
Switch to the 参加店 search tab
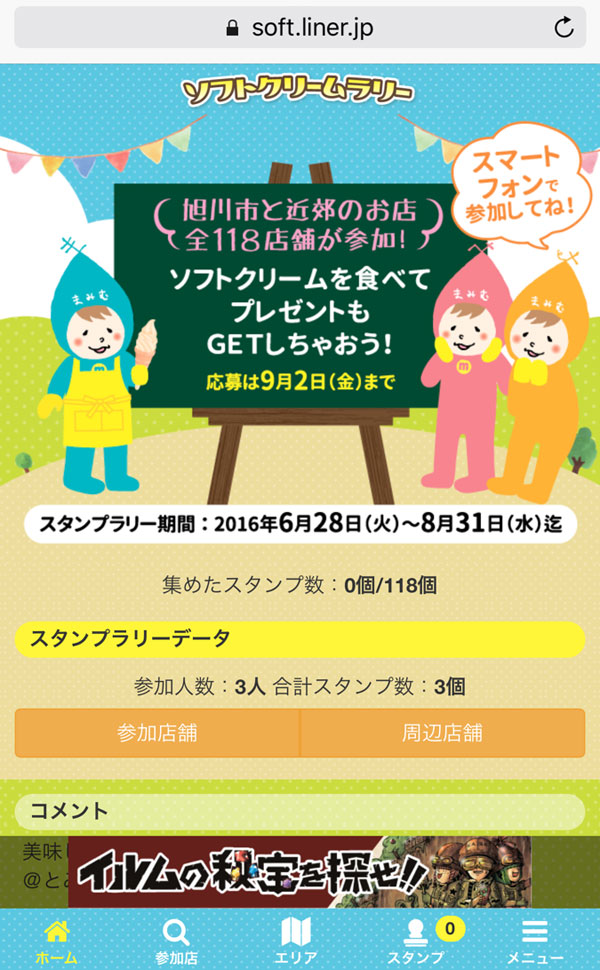pyautogui.click(x=176, y=941)
